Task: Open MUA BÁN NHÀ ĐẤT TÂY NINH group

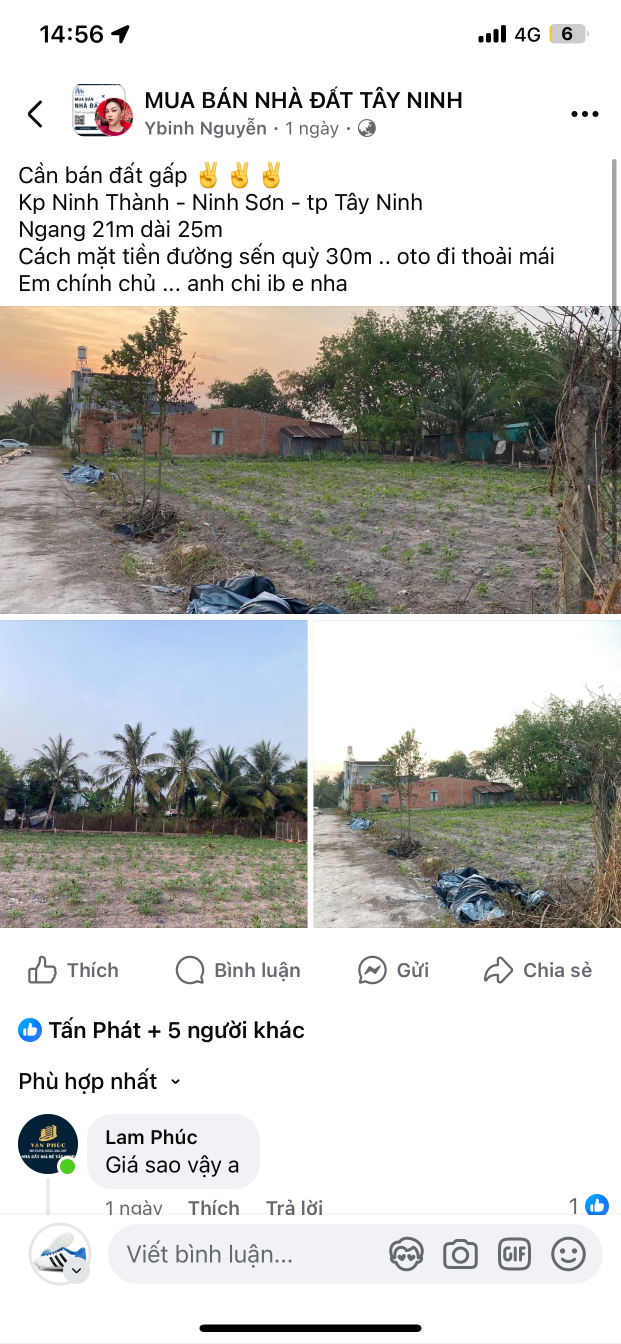Action: (x=303, y=100)
